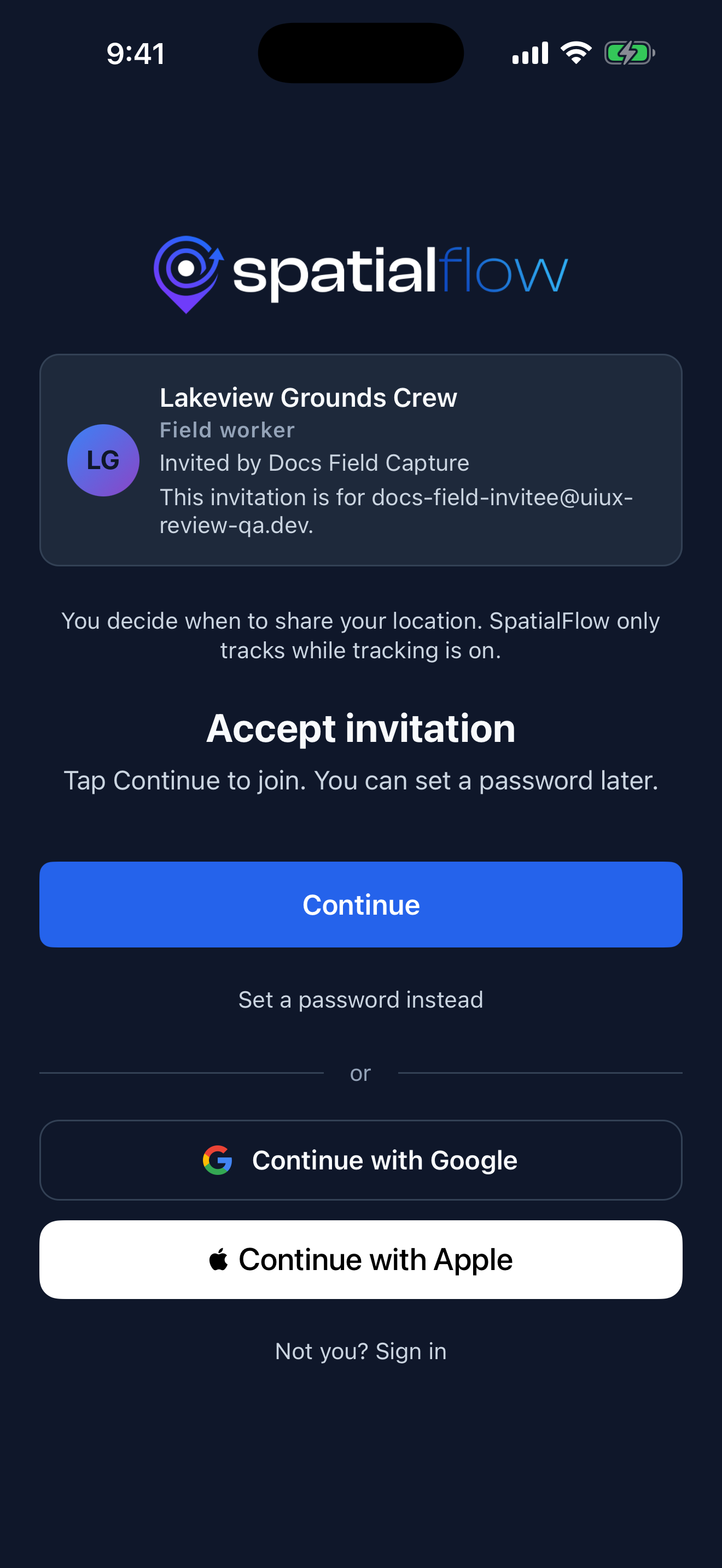This screenshot has width=722, height=1568.
Task: Tap Continue to accept the invitation
Action: click(x=361, y=904)
